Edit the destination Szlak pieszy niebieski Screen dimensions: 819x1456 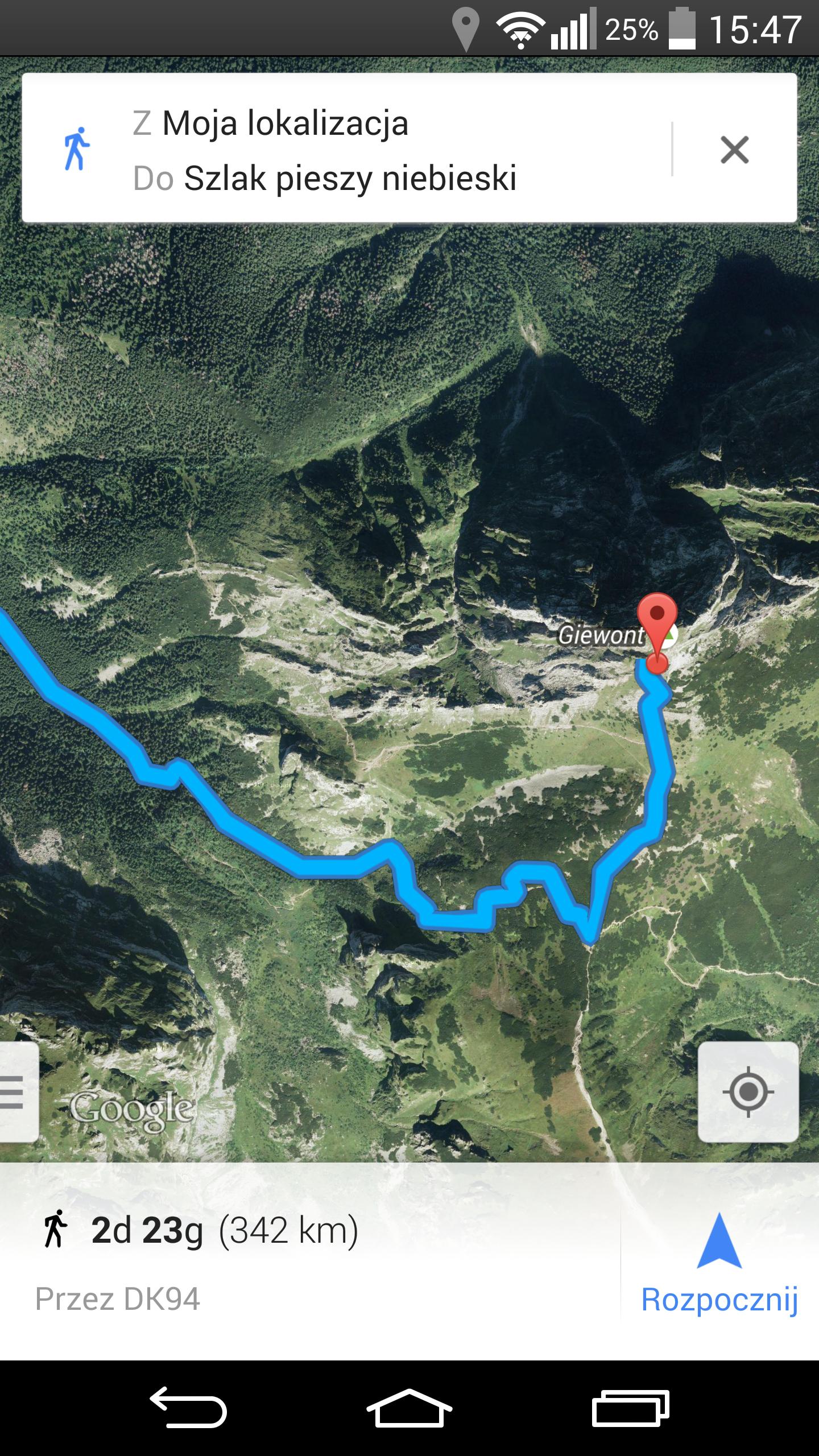coord(349,178)
